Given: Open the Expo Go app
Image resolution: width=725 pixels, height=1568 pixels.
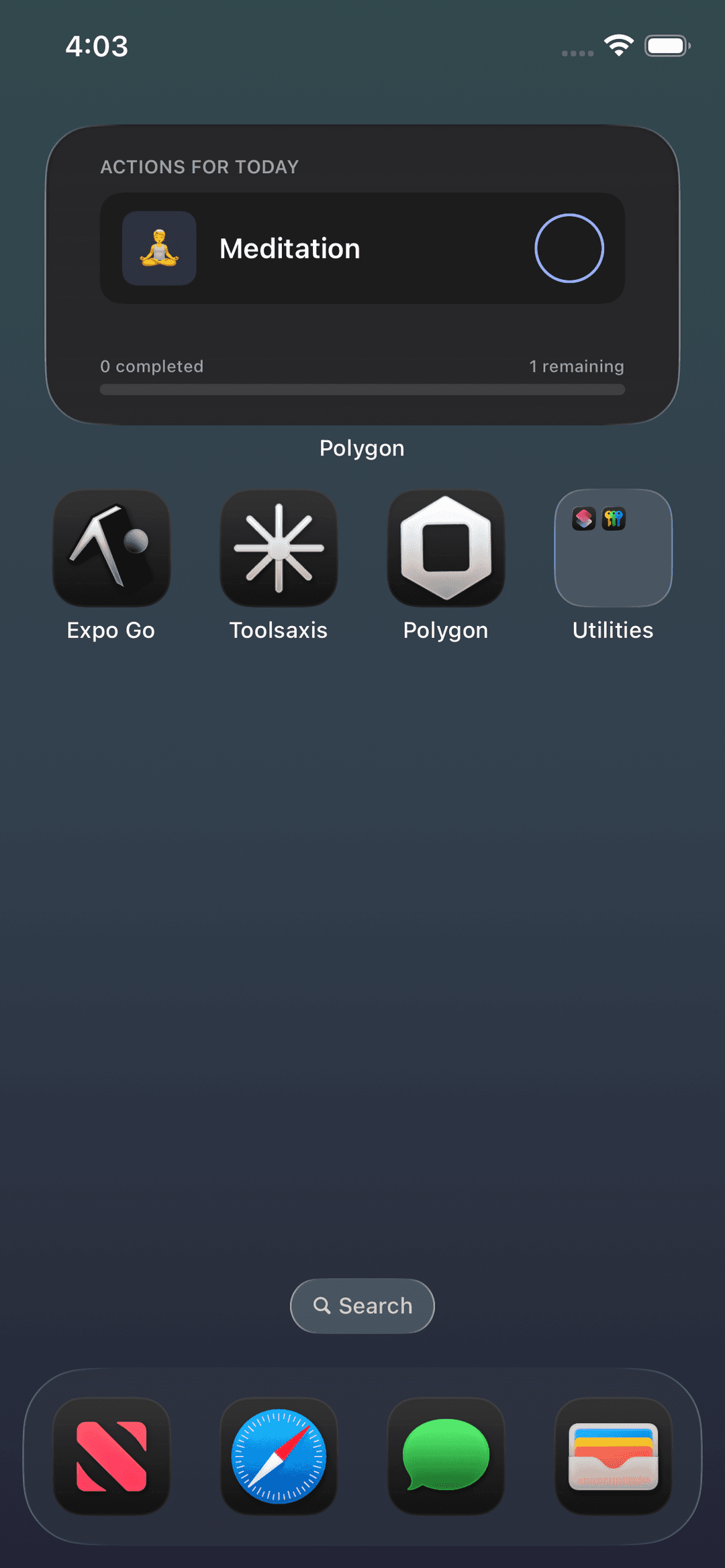Looking at the screenshot, I should click(111, 548).
